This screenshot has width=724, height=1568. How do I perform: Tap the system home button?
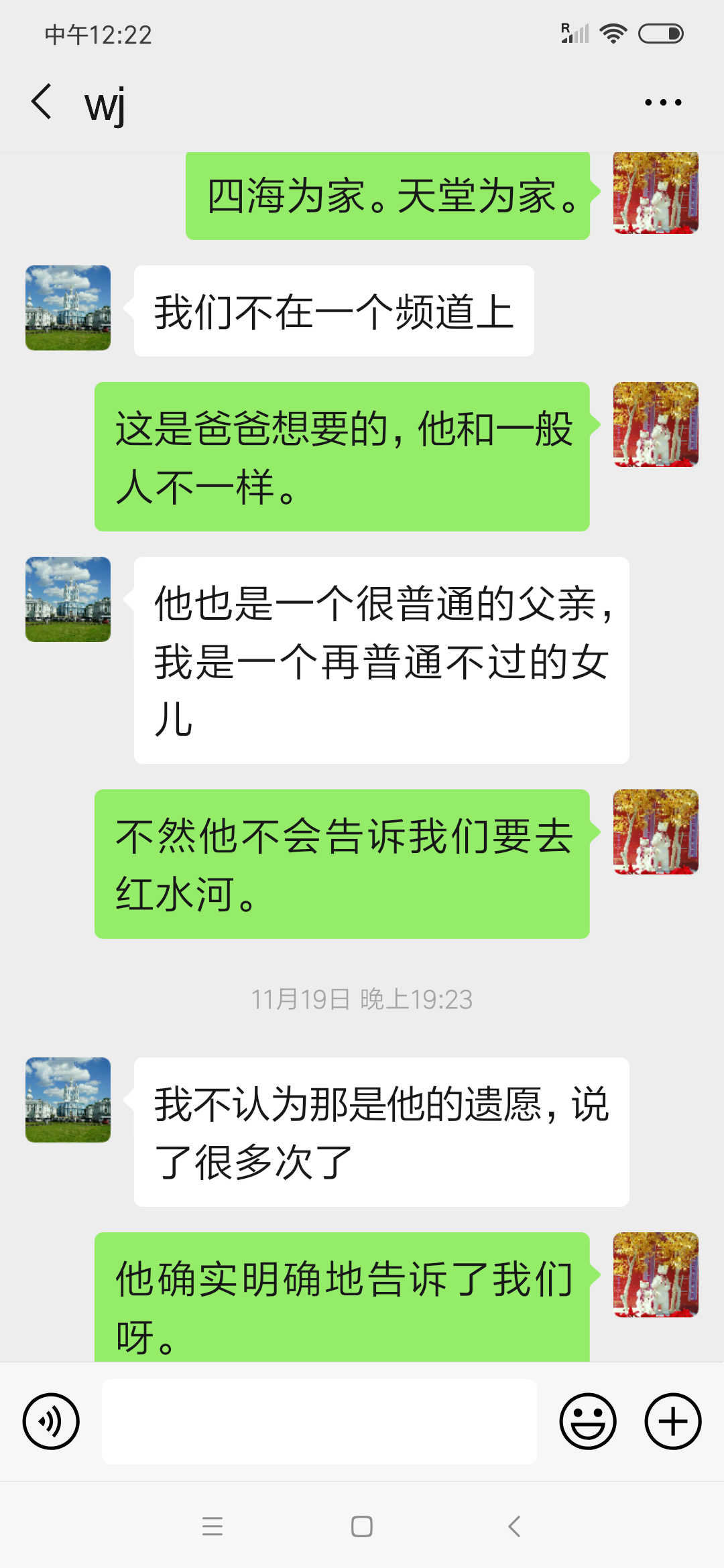(362, 1526)
